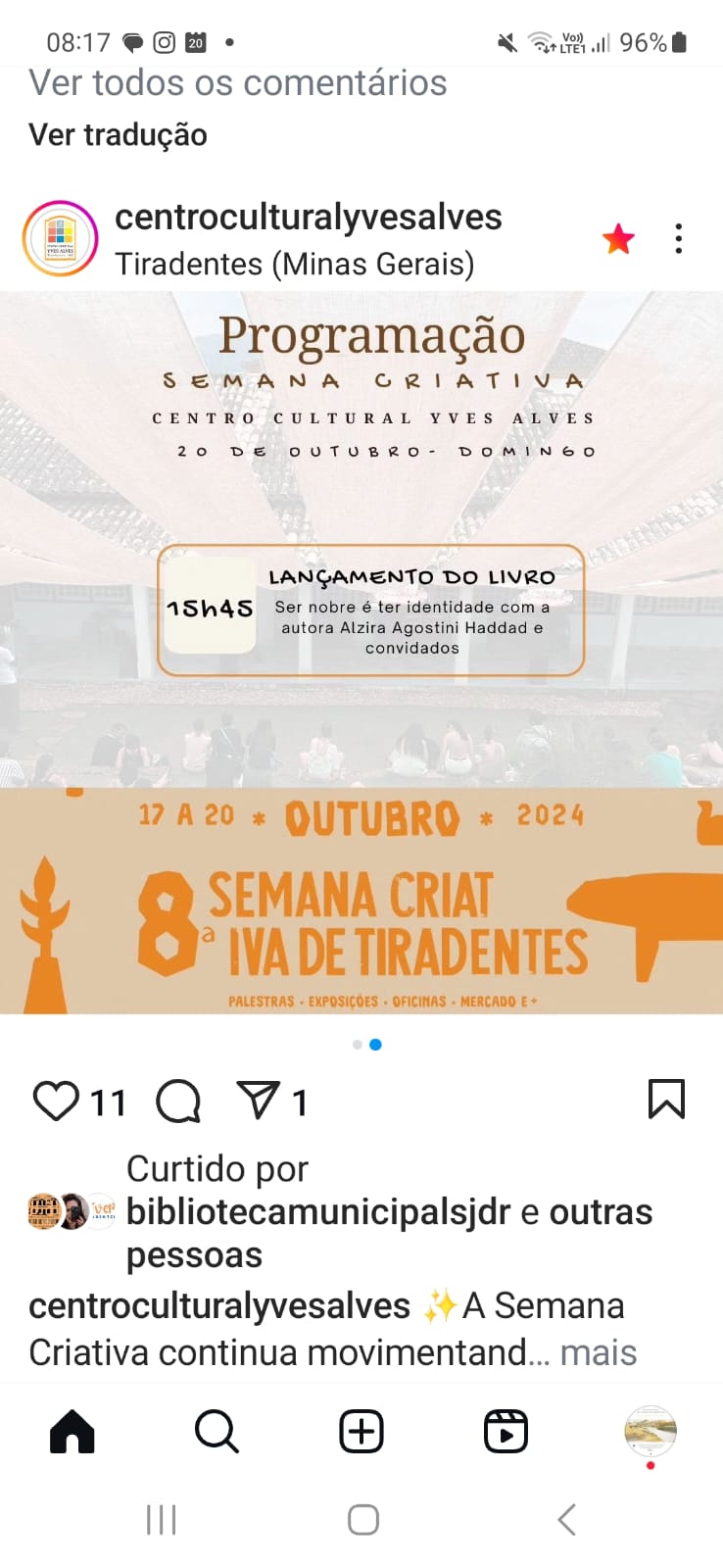Screen dimensions: 723x1568
Task: Open centroculturalyvesalves profile picture
Action: 60,239
